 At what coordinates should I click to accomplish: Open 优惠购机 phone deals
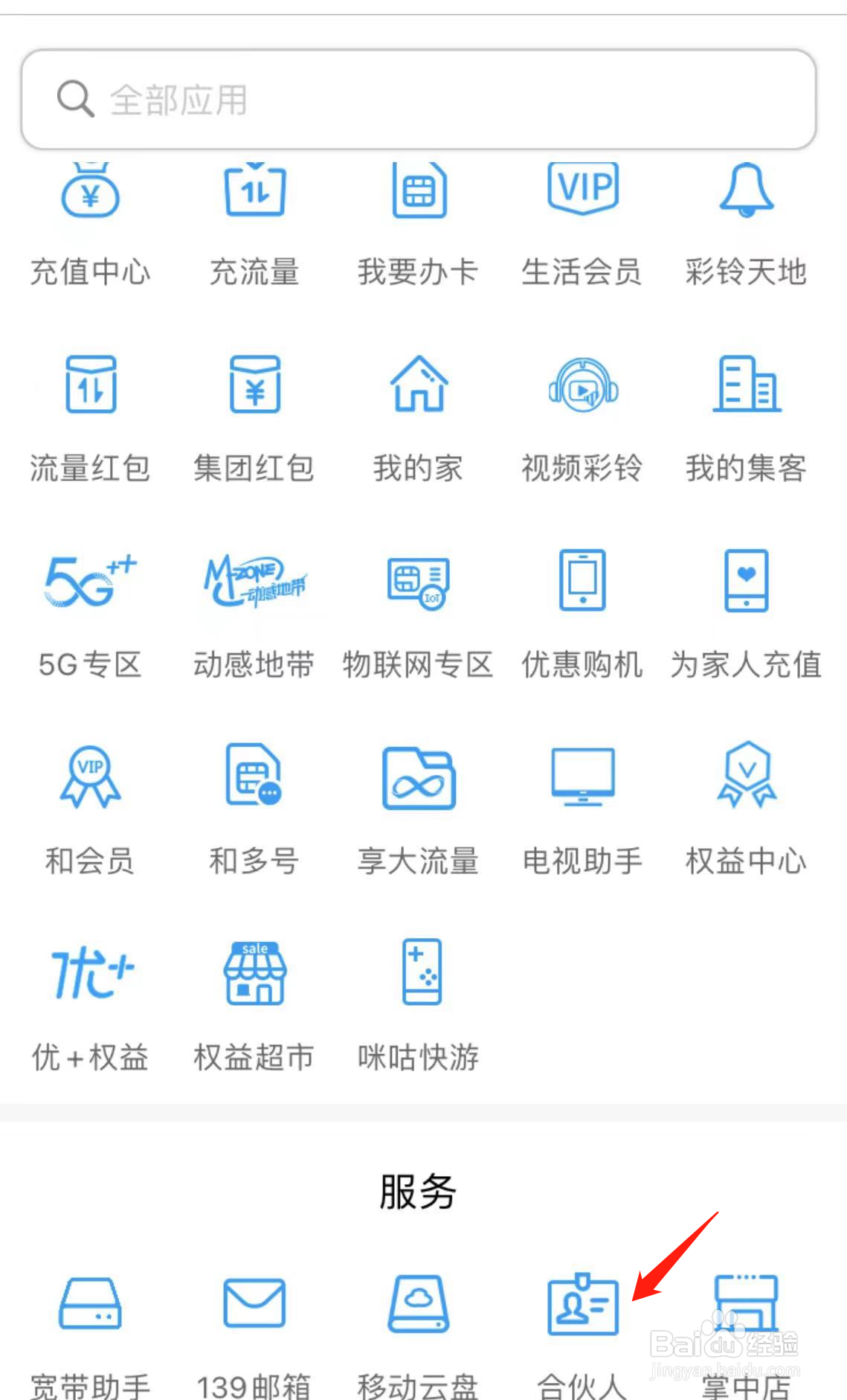tap(582, 616)
